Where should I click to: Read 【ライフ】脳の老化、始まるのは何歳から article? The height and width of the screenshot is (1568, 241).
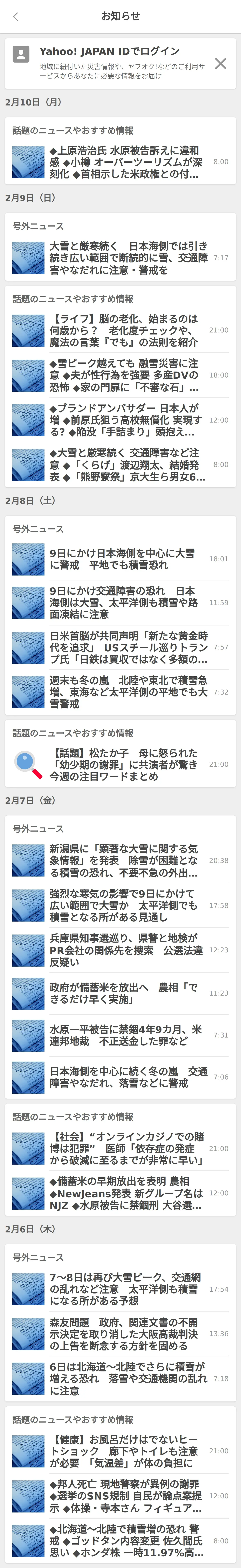tap(125, 330)
